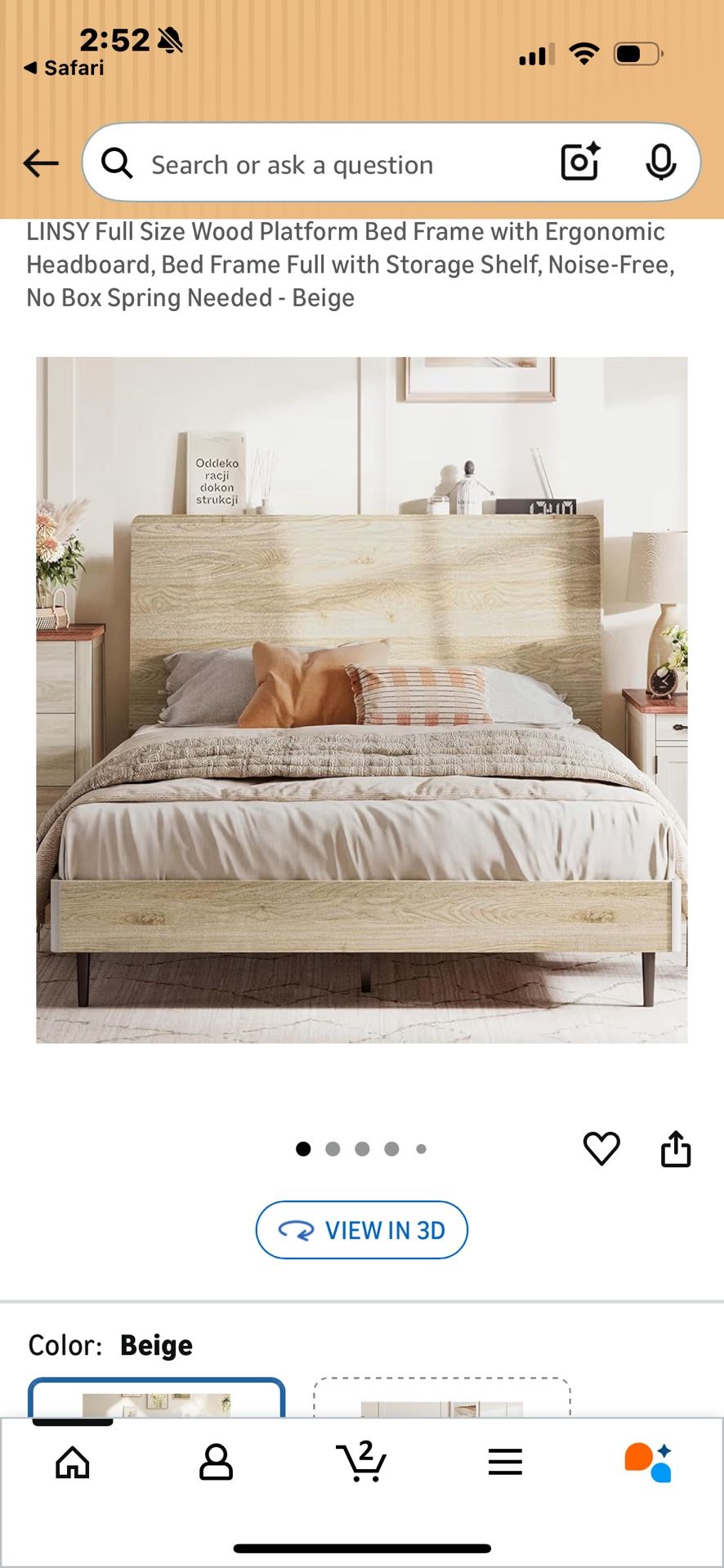Image resolution: width=724 pixels, height=1568 pixels.
Task: Launch the AI shopping assistant
Action: 649,1462
